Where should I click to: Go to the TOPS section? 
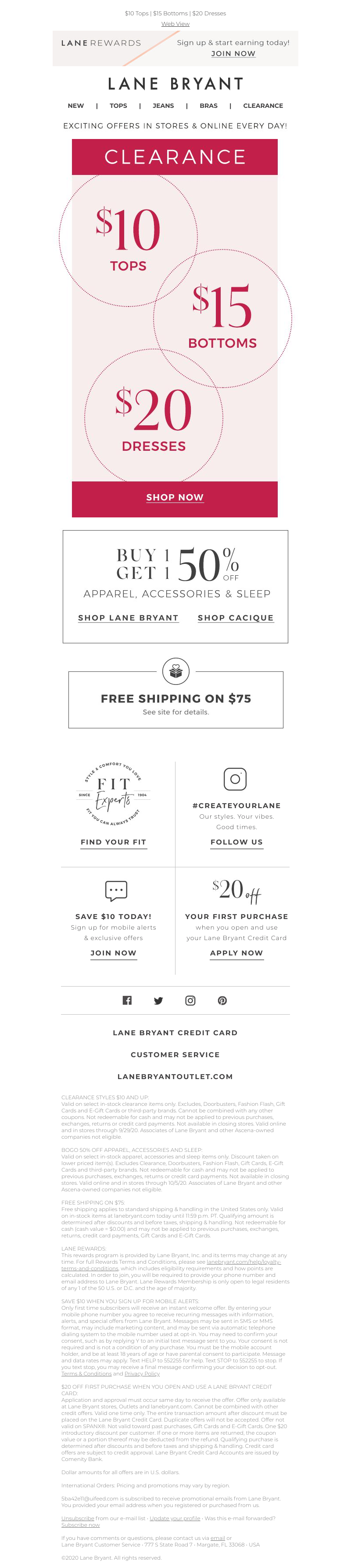118,106
